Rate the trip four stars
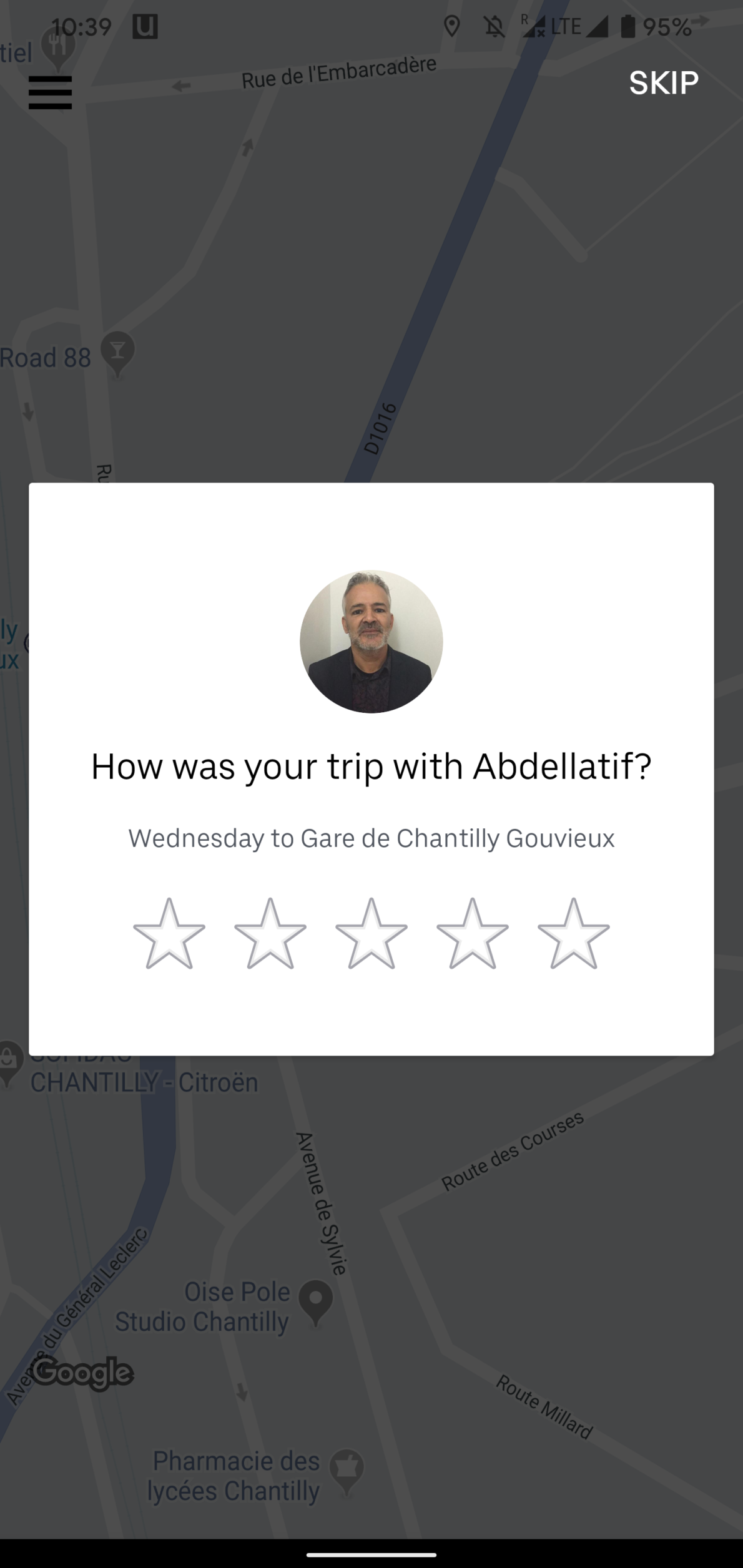743x1568 pixels. click(x=473, y=934)
